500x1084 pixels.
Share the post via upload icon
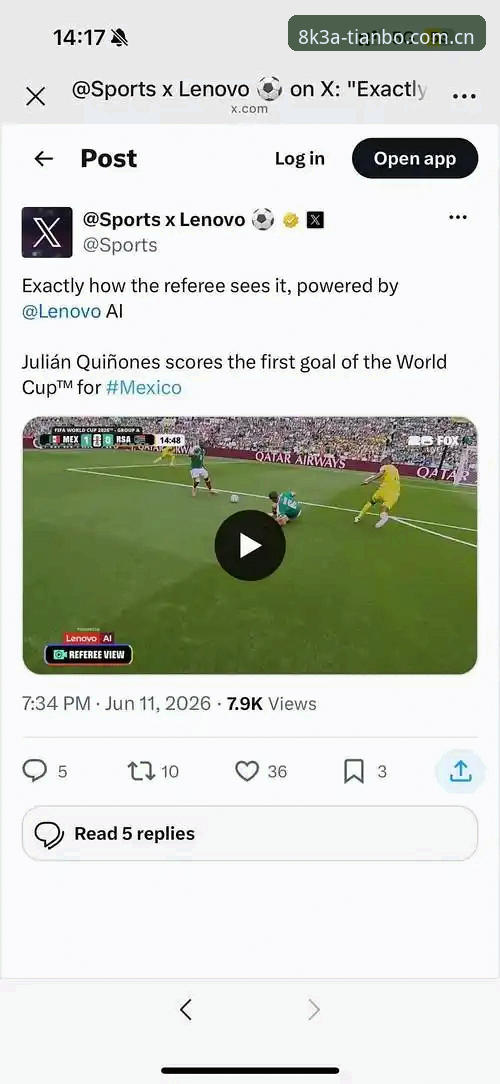pos(460,771)
